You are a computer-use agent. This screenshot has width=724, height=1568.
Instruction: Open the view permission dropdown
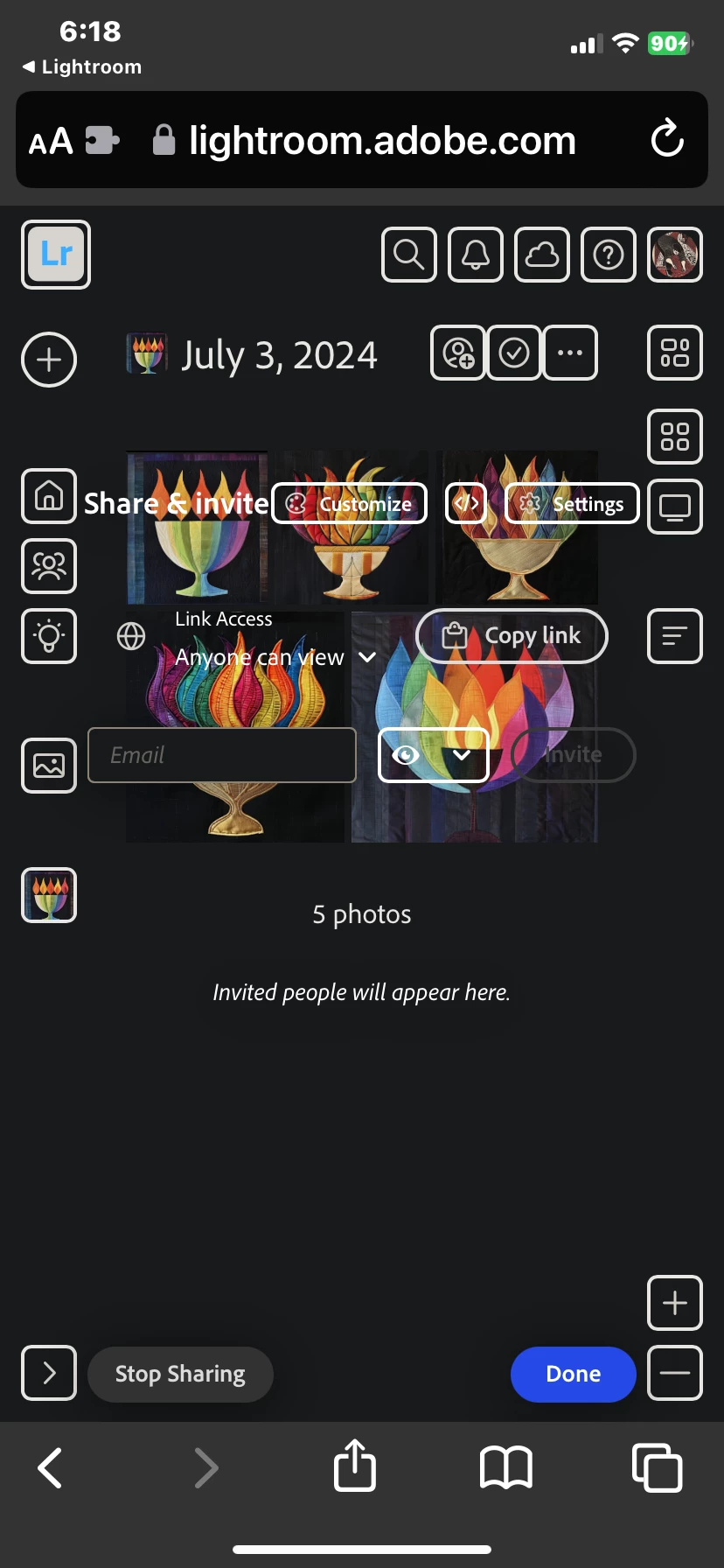[433, 755]
